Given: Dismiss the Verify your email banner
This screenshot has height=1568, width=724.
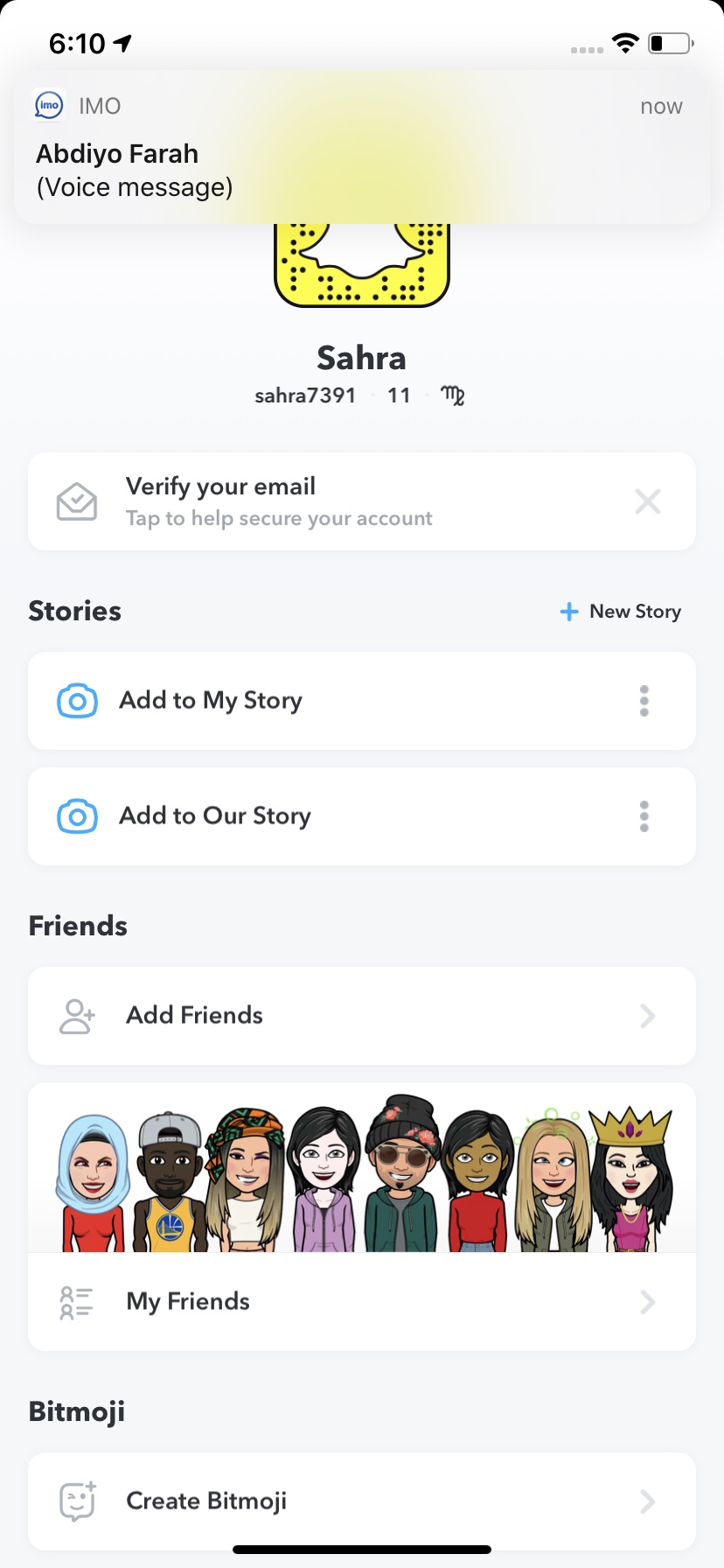Looking at the screenshot, I should (x=648, y=501).
